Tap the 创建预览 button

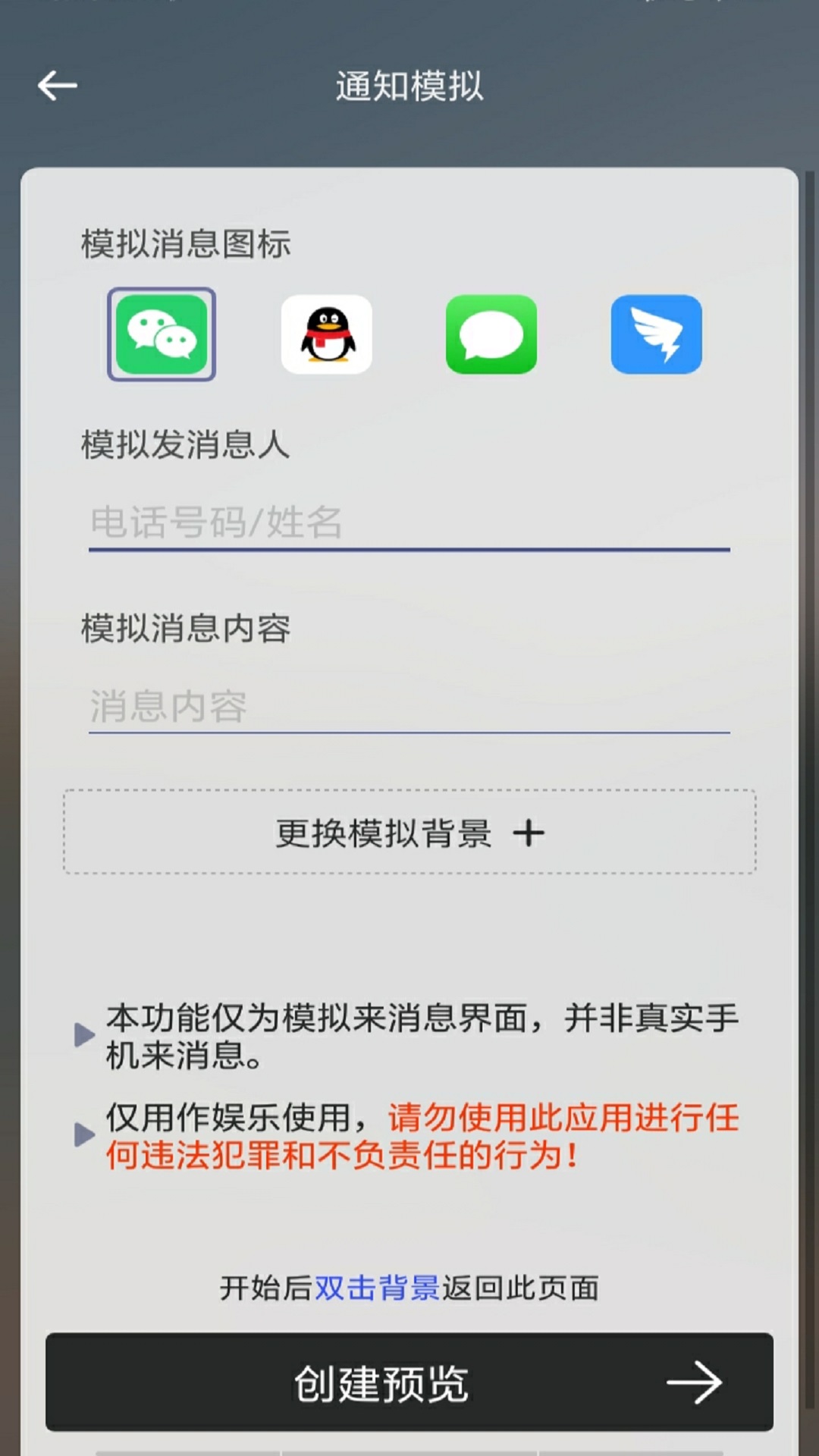409,1382
